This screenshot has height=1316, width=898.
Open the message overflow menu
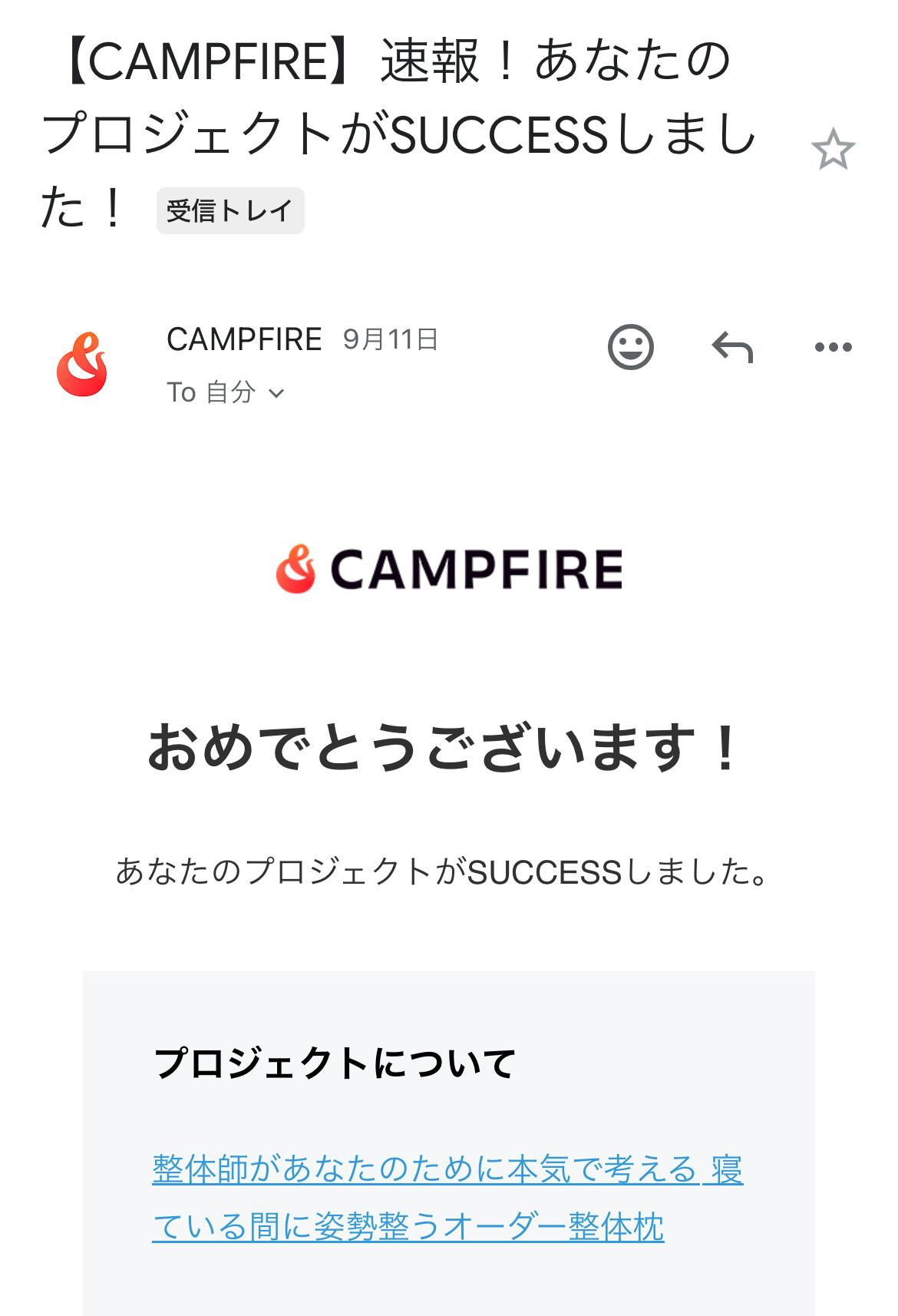click(833, 348)
